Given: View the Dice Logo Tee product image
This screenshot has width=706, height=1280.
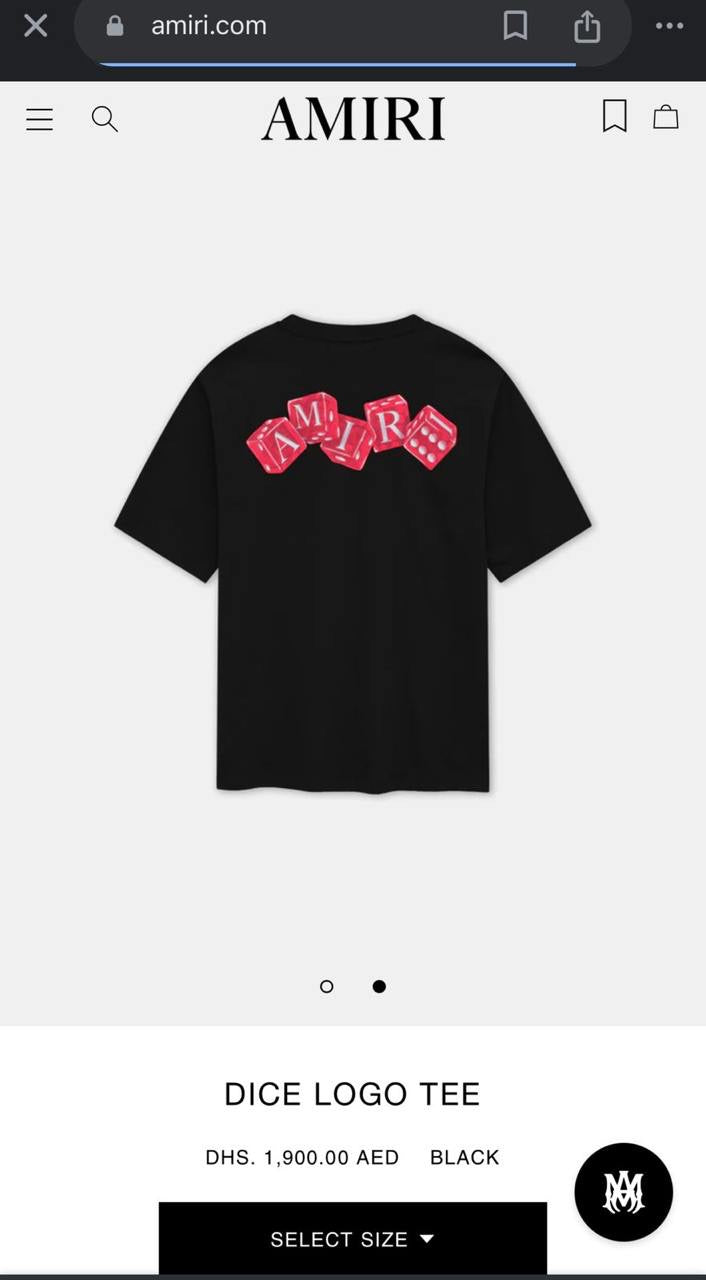Looking at the screenshot, I should [x=353, y=553].
